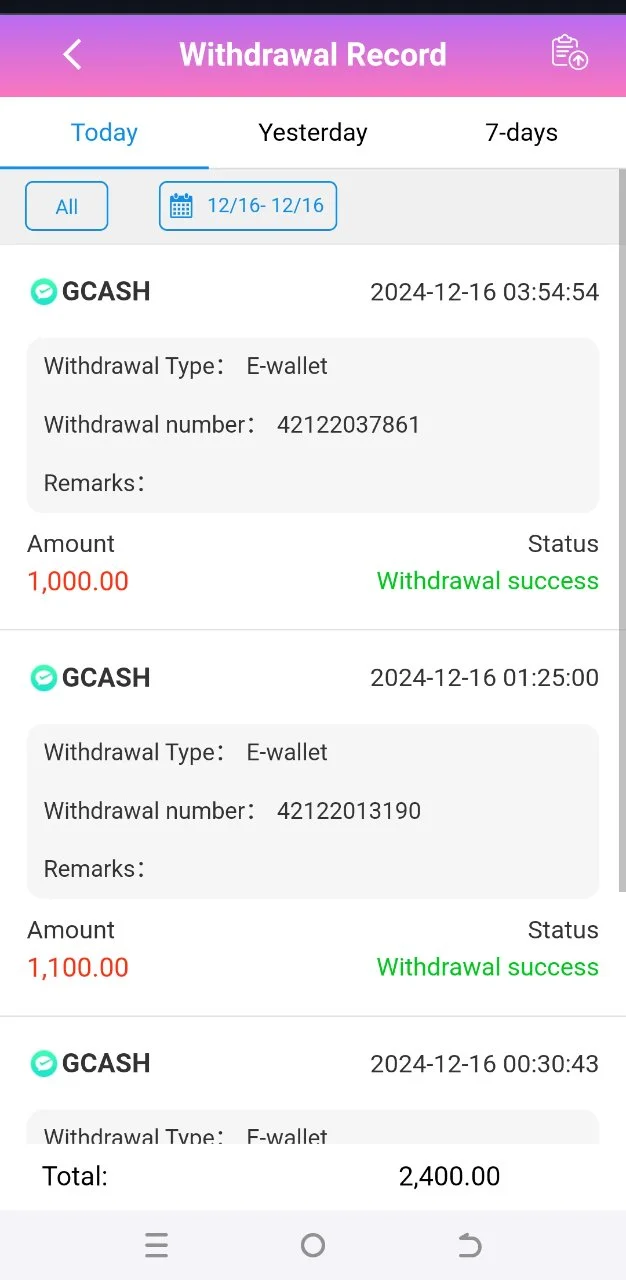Switch to the Yesterday tab
The height and width of the screenshot is (1280, 626).
[313, 132]
